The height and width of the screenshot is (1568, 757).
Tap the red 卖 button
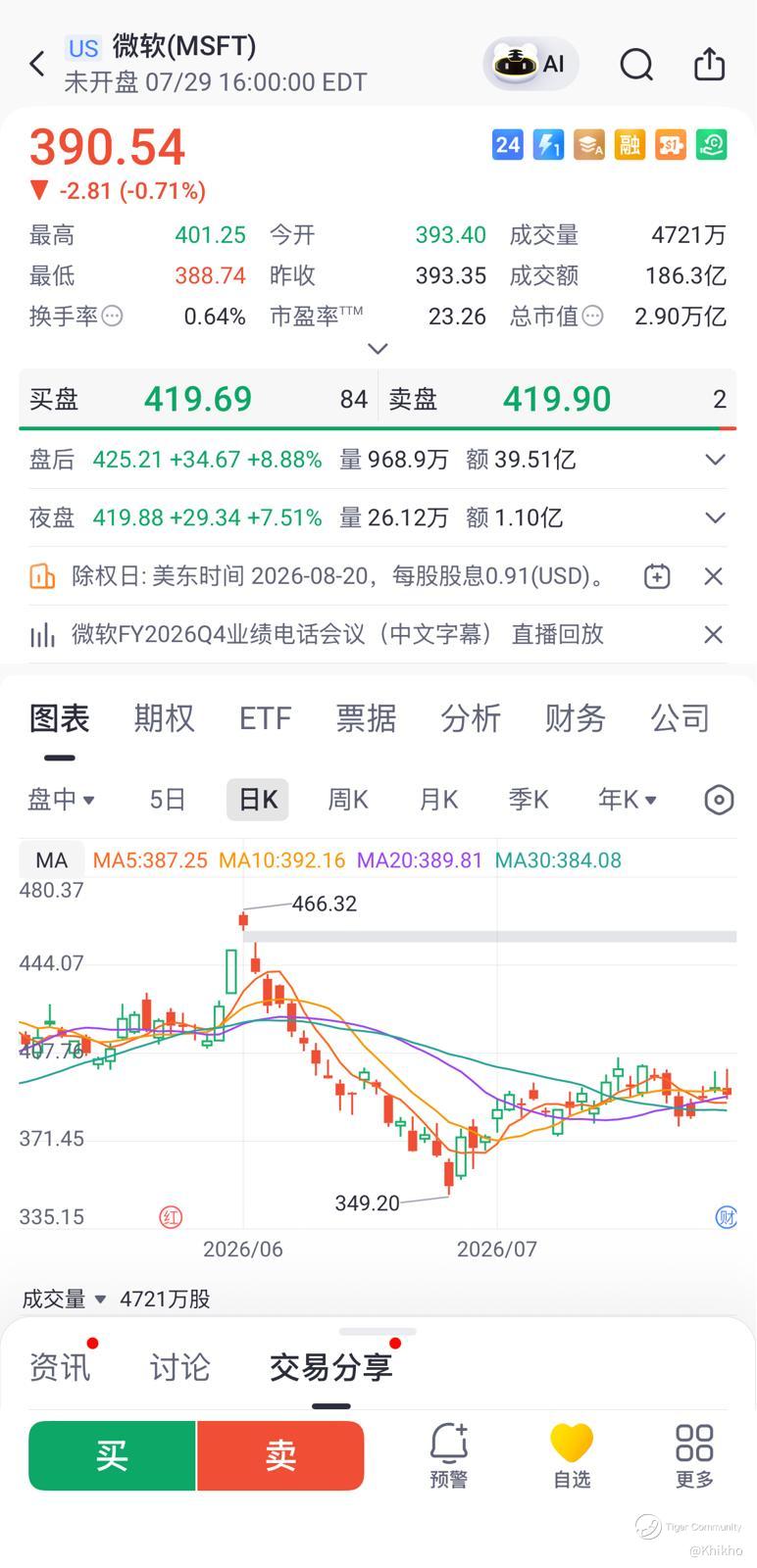click(x=280, y=1455)
